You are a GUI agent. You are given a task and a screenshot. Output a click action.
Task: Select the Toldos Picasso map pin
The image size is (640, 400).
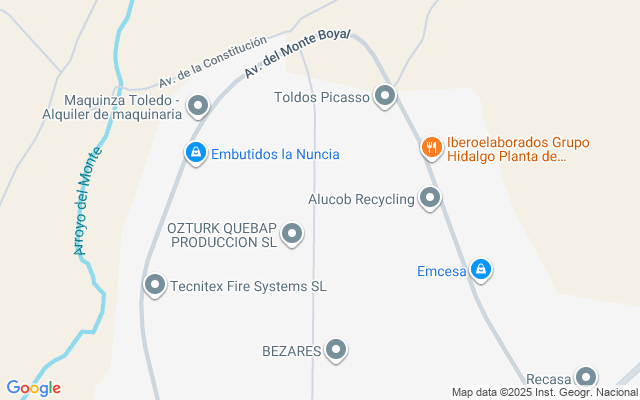[x=386, y=97]
